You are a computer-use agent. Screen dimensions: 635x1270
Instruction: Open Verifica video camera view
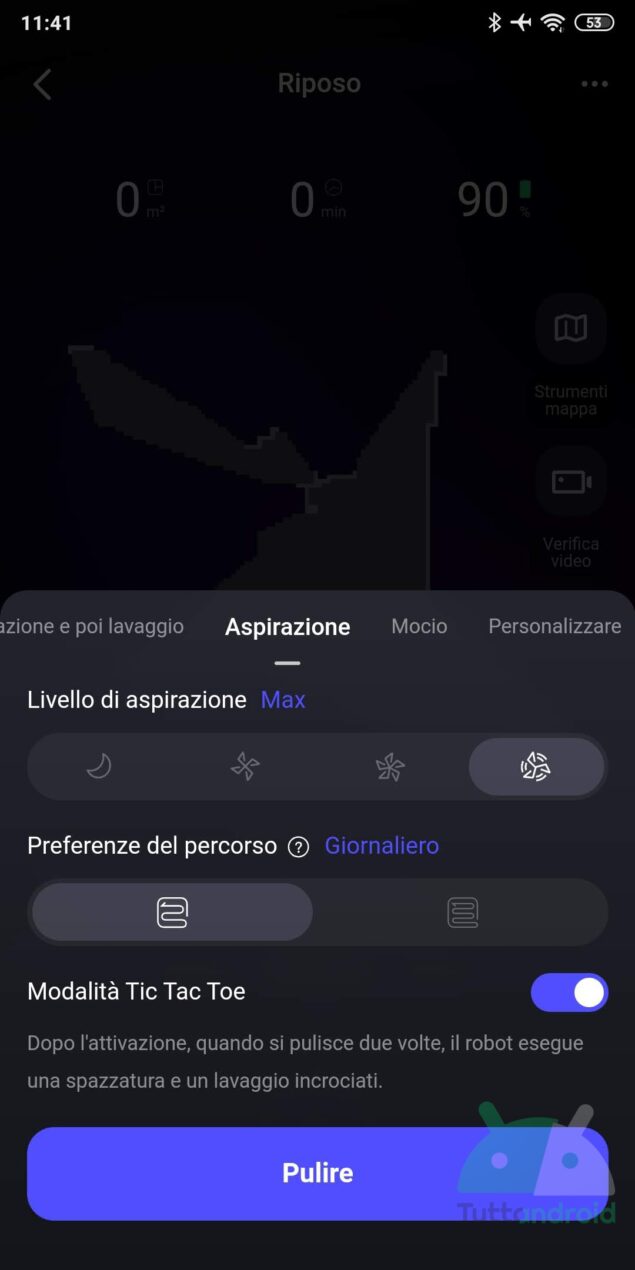[x=571, y=482]
